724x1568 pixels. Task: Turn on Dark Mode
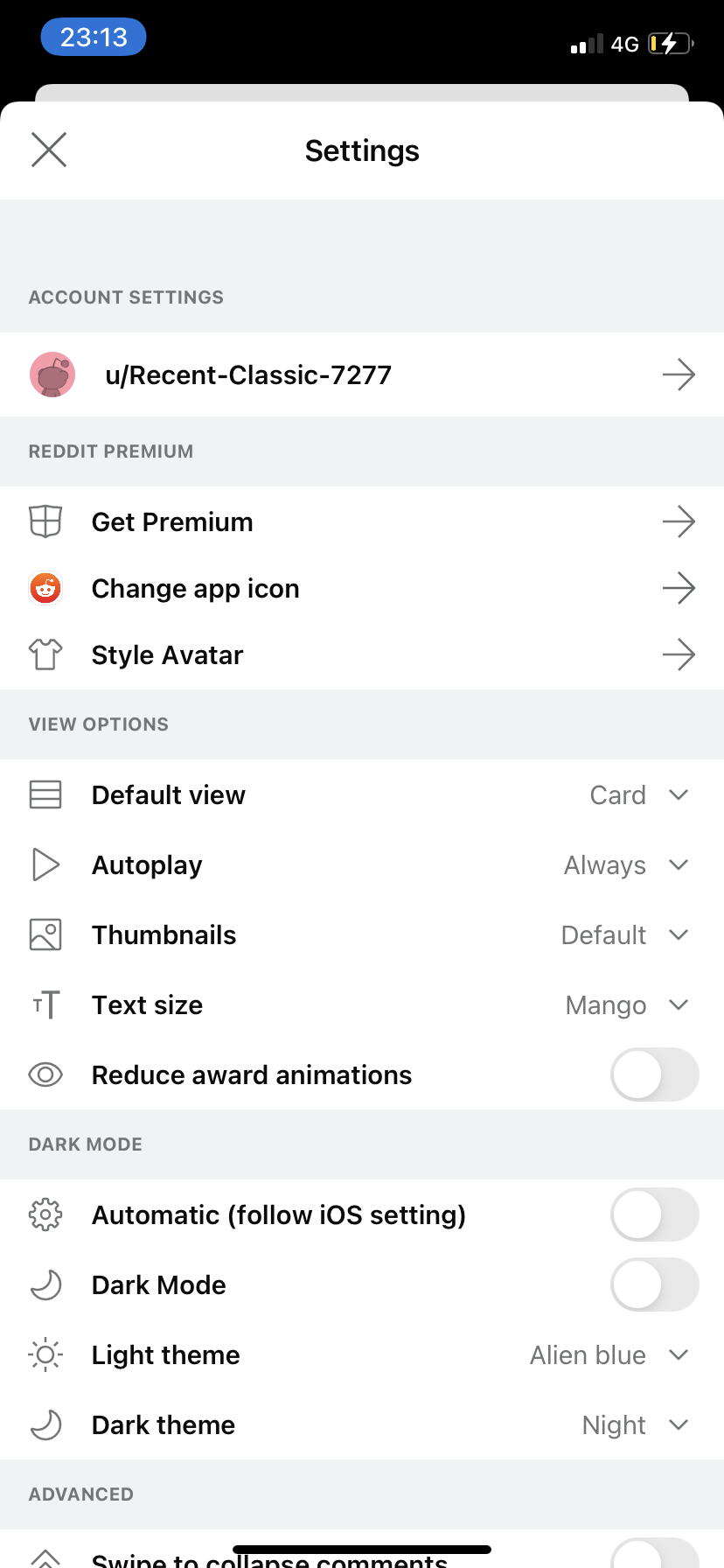pyautogui.click(x=654, y=1284)
